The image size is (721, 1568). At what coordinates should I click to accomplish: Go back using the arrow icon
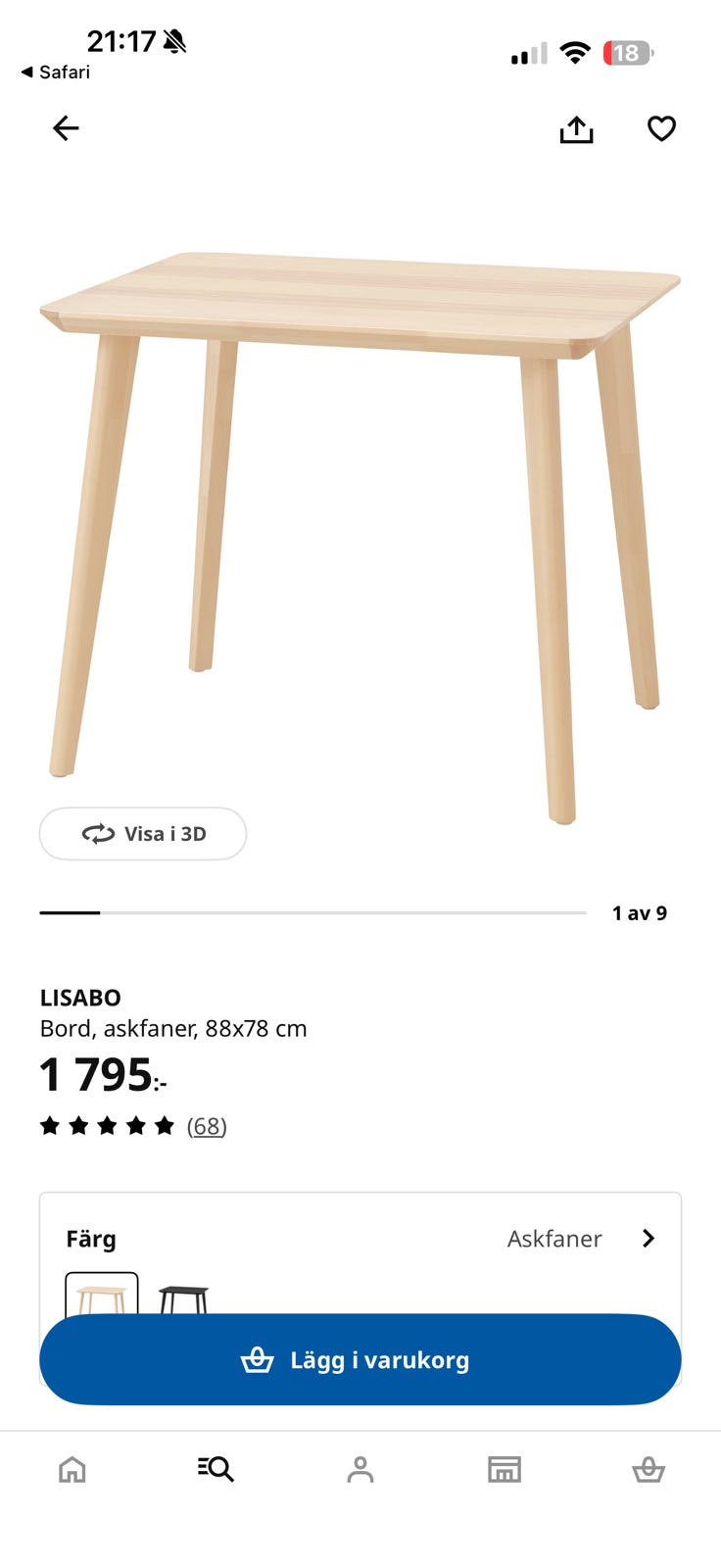tap(66, 128)
